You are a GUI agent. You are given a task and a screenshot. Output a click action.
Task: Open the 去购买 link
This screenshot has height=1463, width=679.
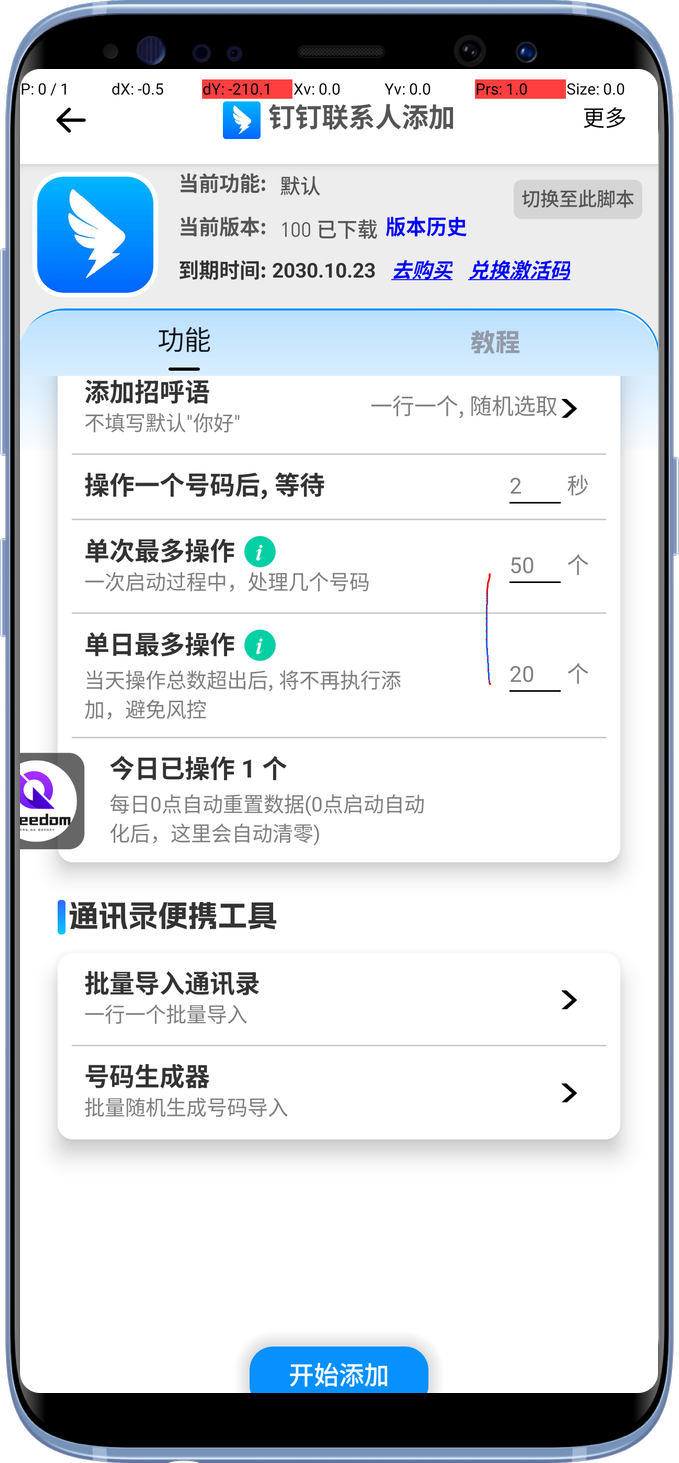click(421, 270)
